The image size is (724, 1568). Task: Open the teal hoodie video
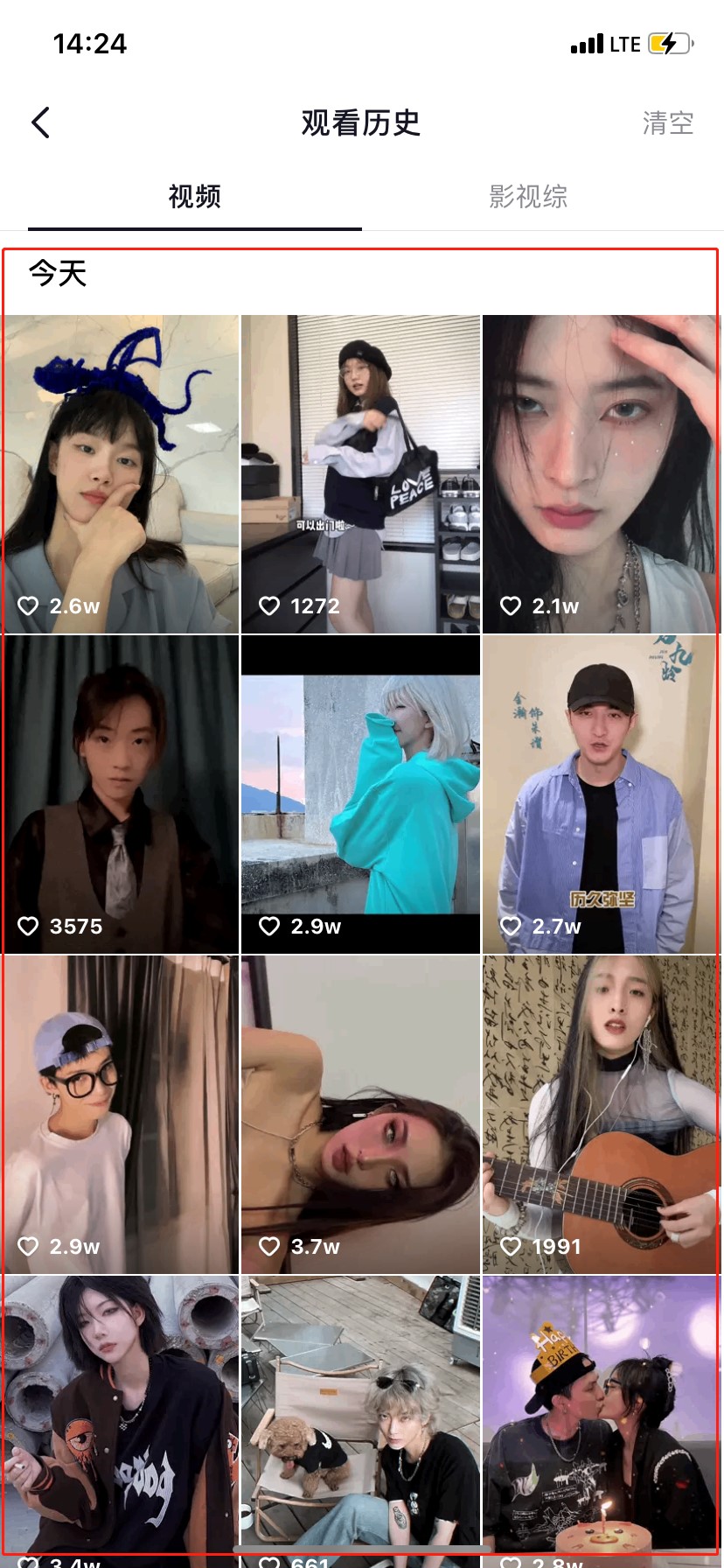[x=361, y=794]
